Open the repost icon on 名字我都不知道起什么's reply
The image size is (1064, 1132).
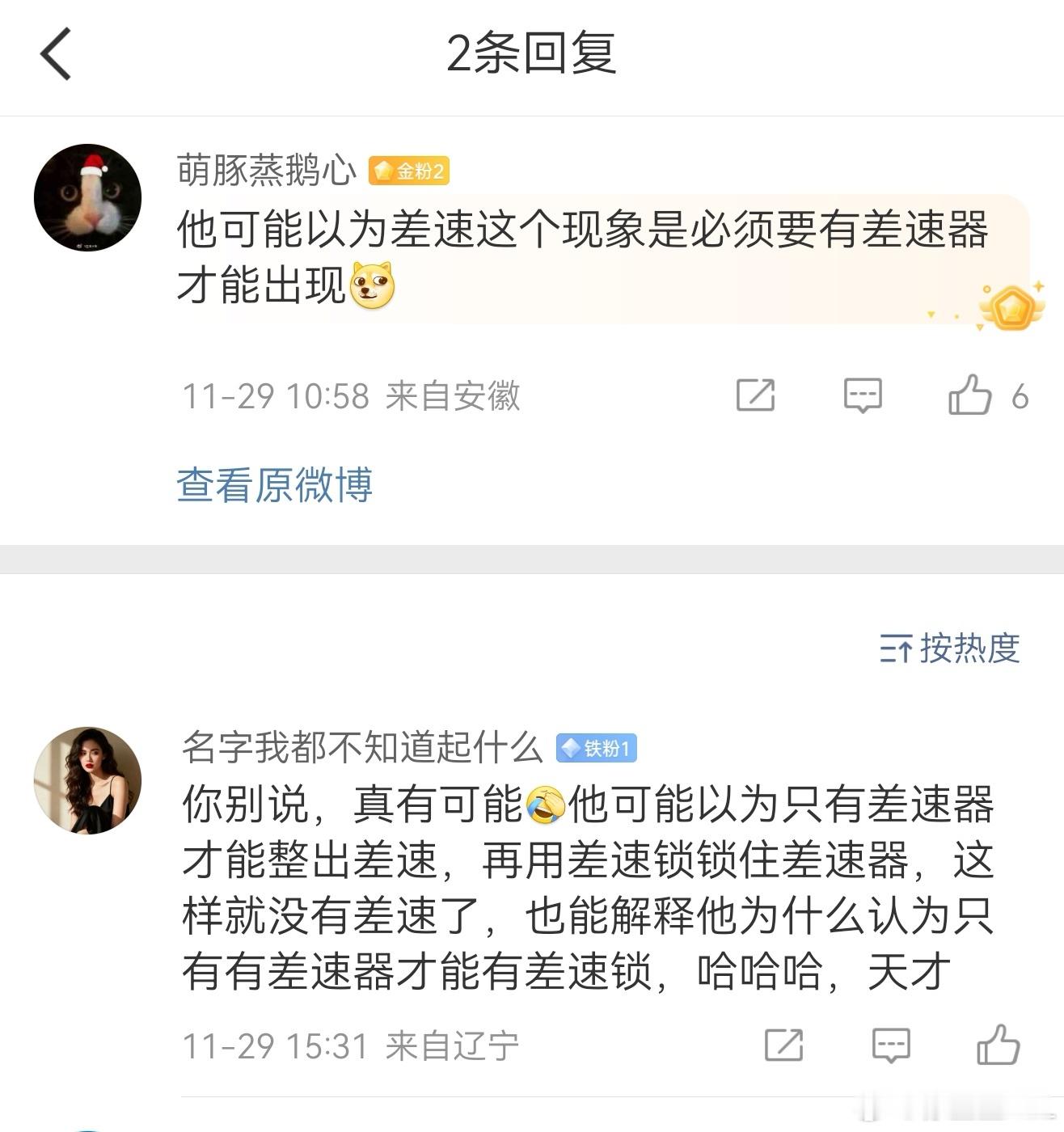(x=783, y=1045)
